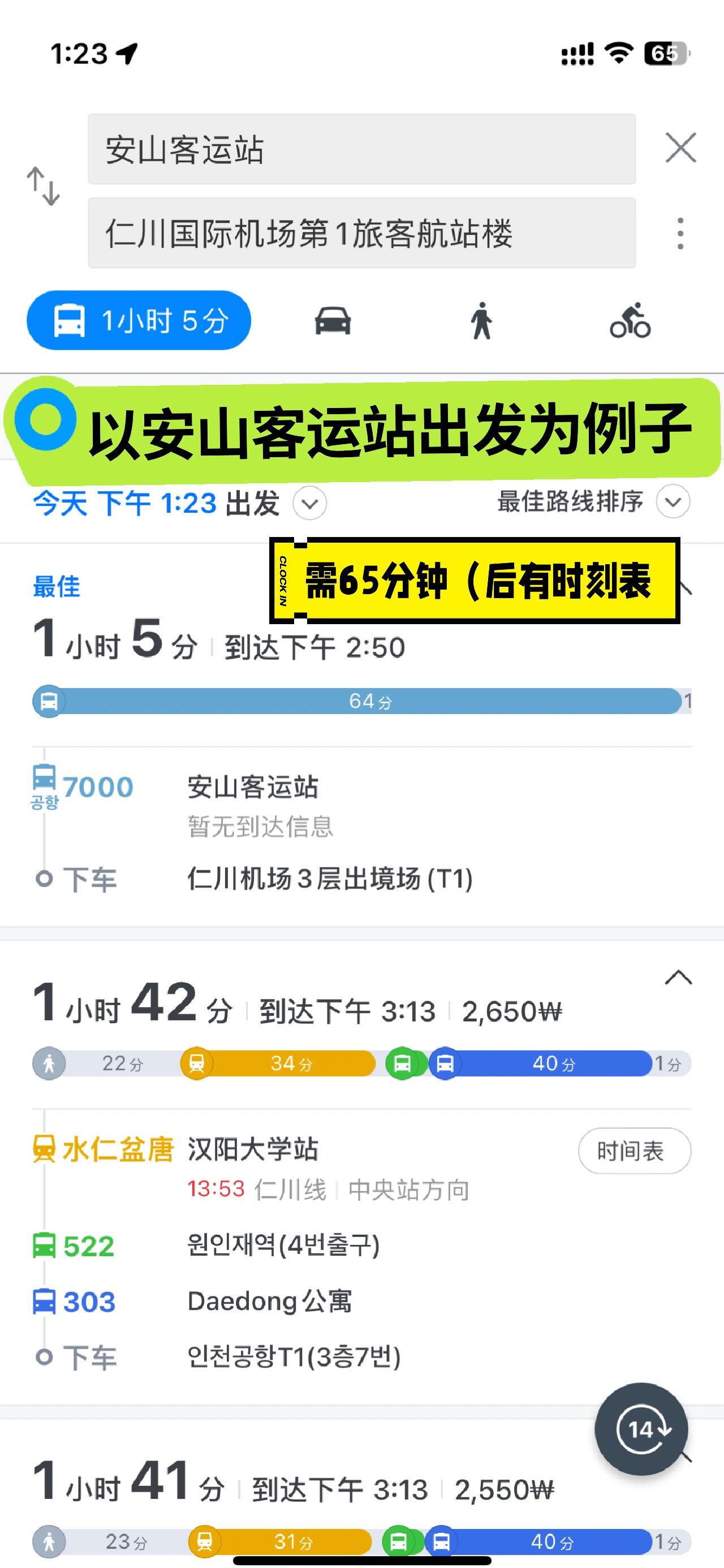Image resolution: width=724 pixels, height=1568 pixels.
Task: Open the best route via bus 7000
Action: [x=361, y=736]
